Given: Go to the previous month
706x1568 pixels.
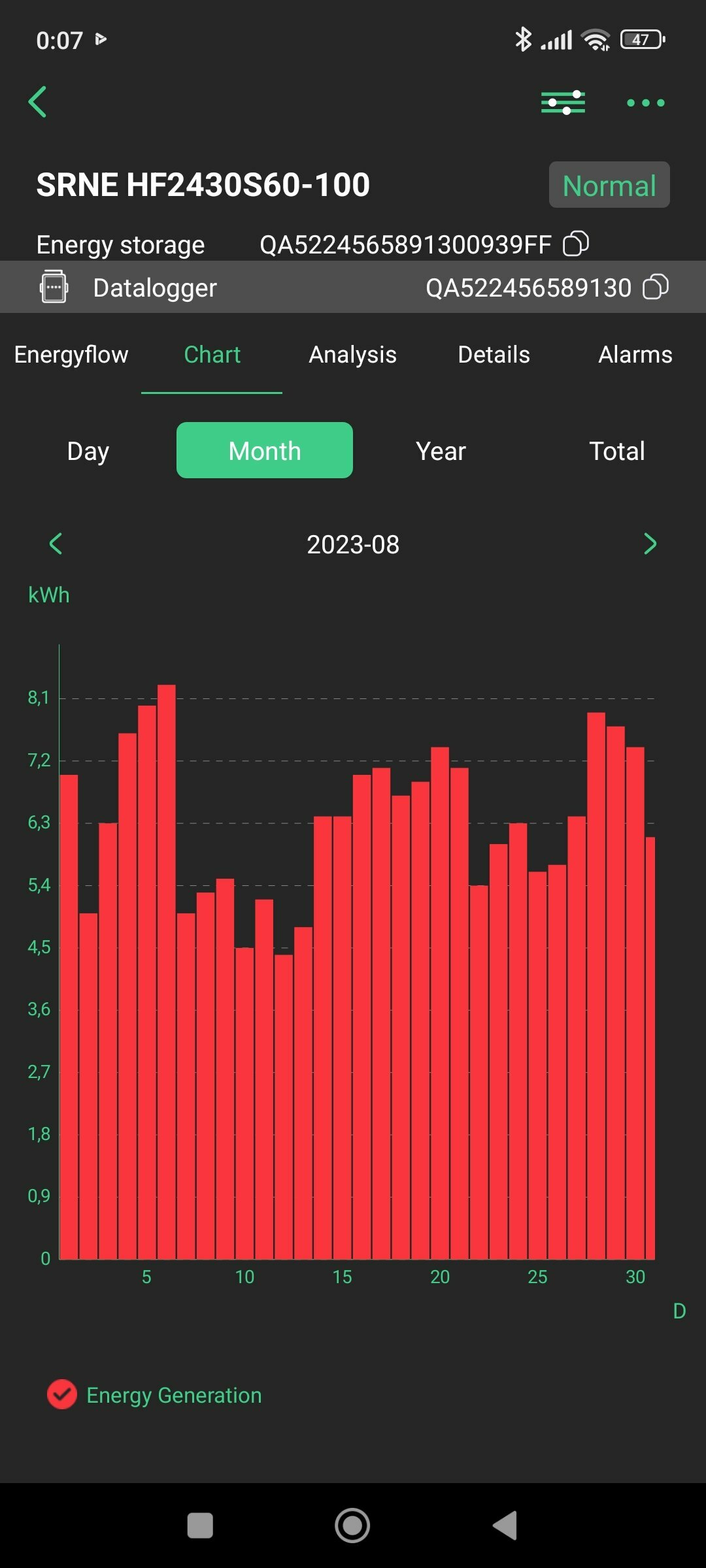Looking at the screenshot, I should click(x=56, y=544).
